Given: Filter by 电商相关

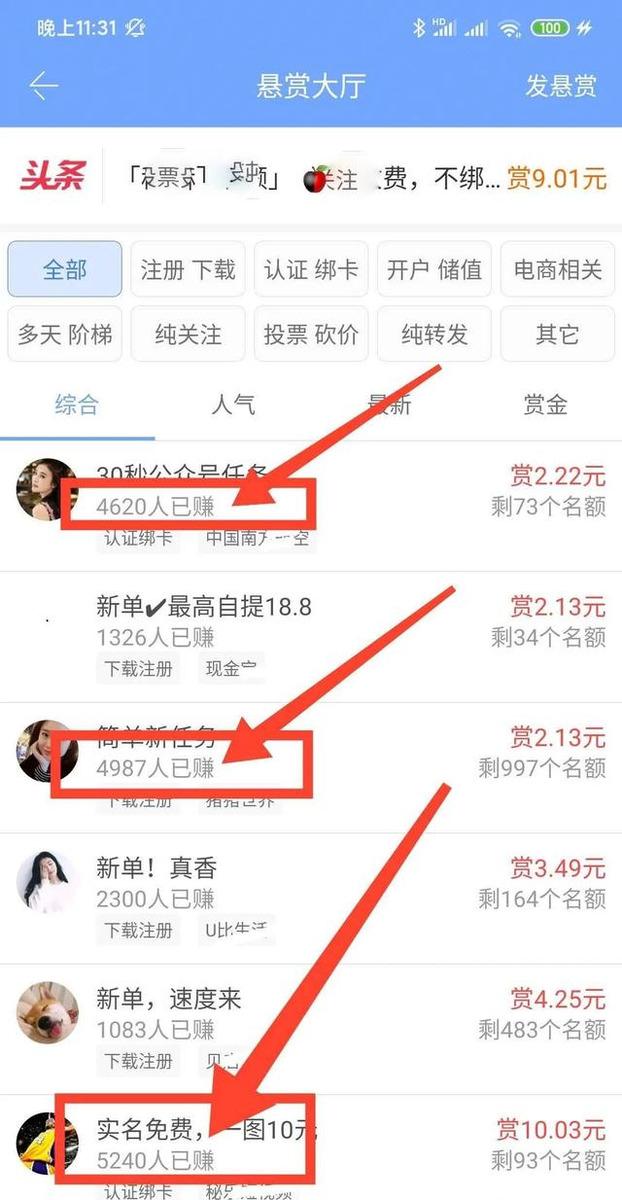Looking at the screenshot, I should [x=557, y=269].
